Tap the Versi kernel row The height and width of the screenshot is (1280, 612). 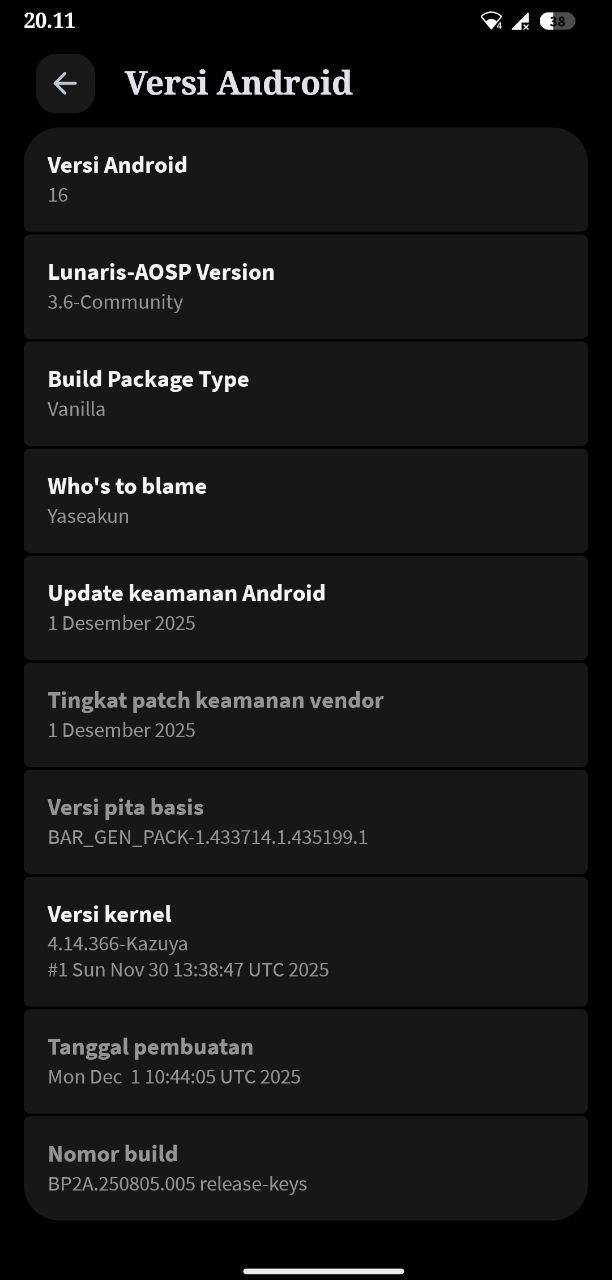(x=305, y=940)
